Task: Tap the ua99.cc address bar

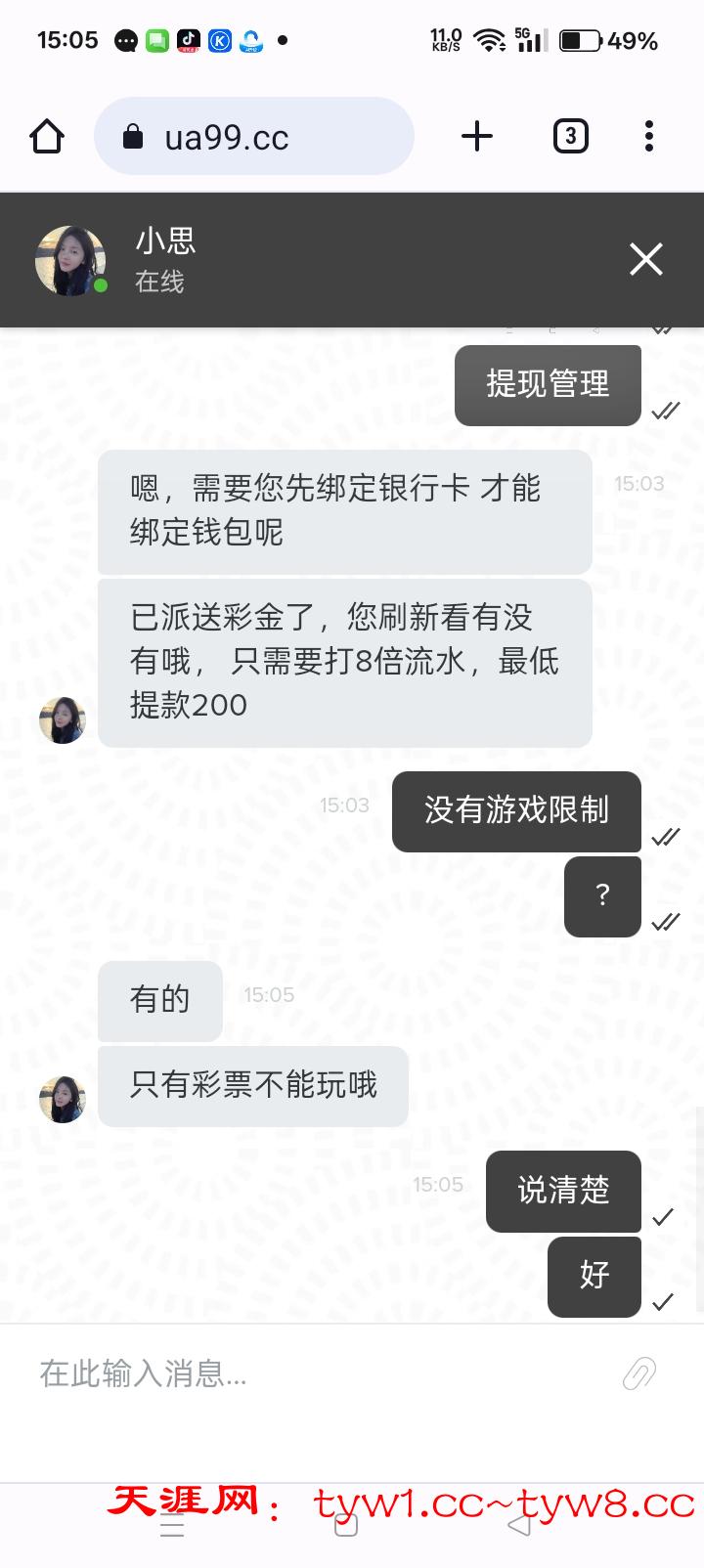Action: click(x=254, y=137)
